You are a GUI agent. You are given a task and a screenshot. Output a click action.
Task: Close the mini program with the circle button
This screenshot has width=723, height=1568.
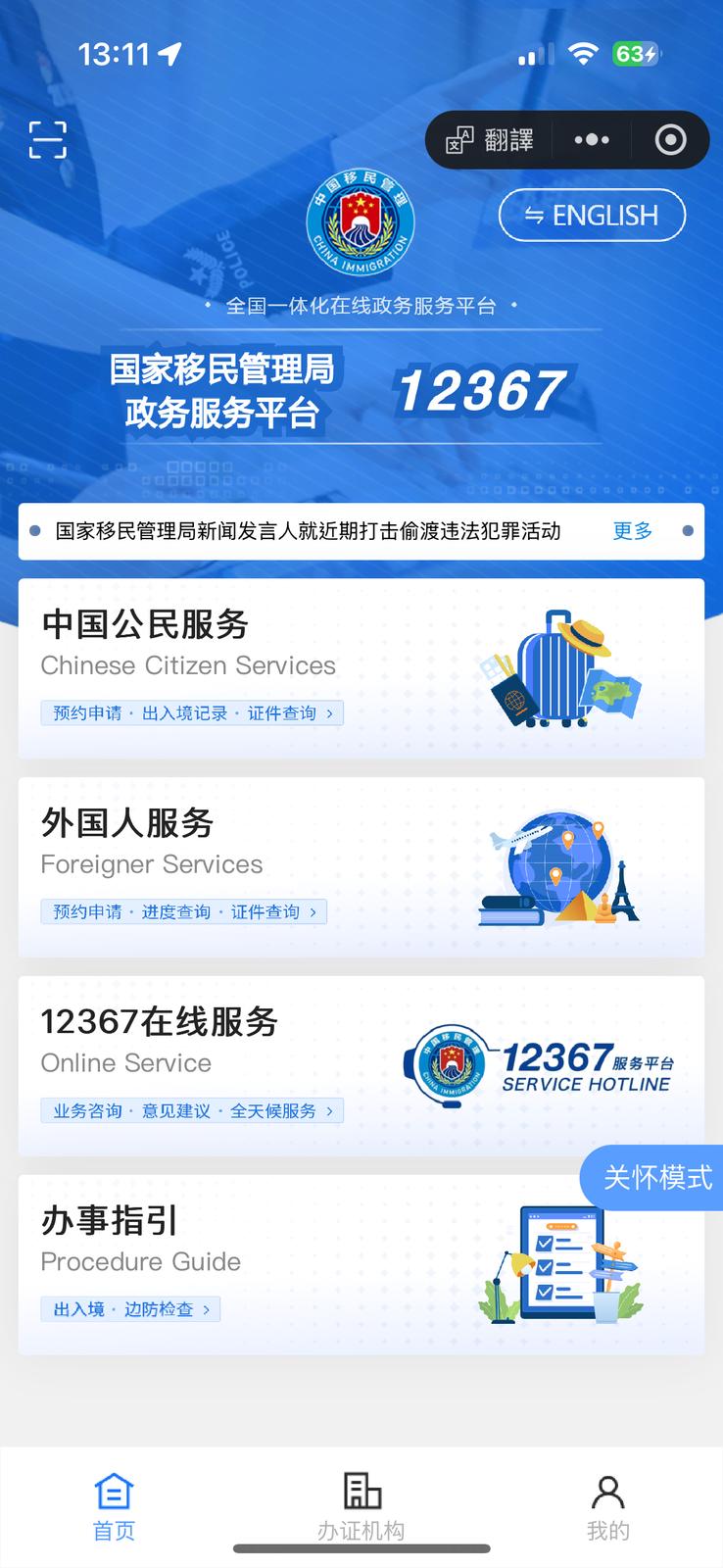click(x=670, y=140)
